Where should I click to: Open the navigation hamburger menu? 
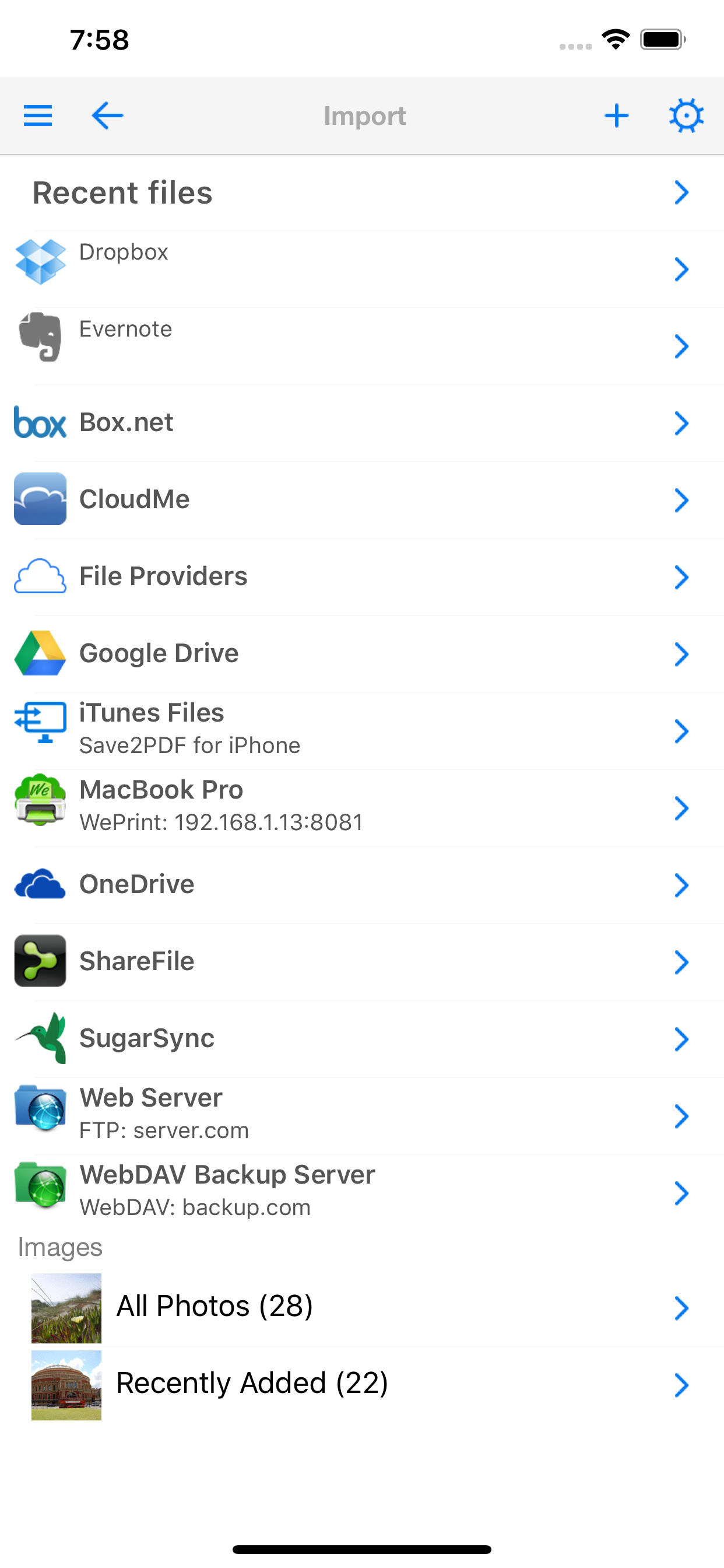pyautogui.click(x=38, y=115)
